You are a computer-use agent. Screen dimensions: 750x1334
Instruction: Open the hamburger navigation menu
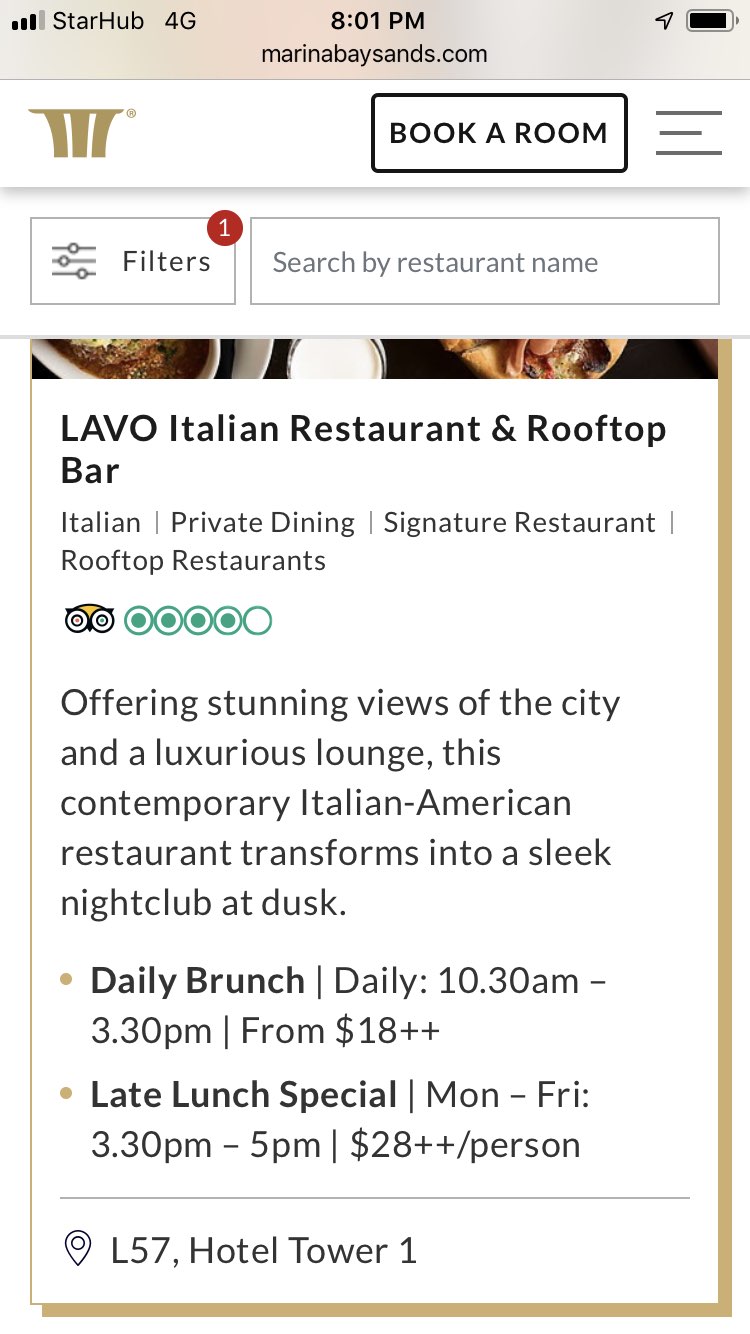click(688, 133)
